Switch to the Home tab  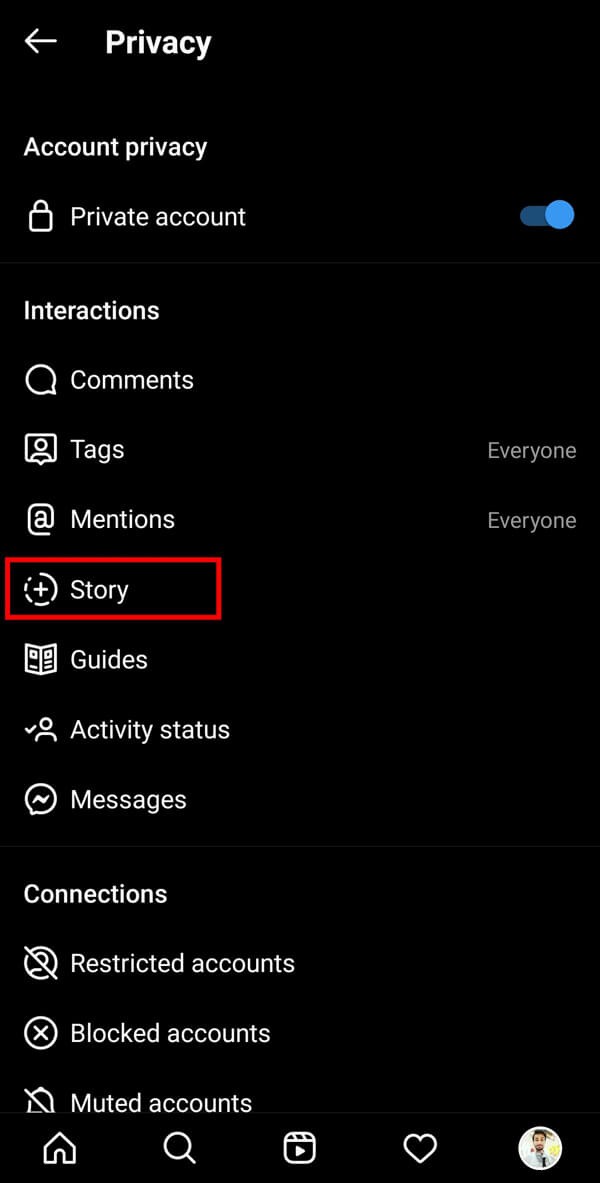[60, 1149]
